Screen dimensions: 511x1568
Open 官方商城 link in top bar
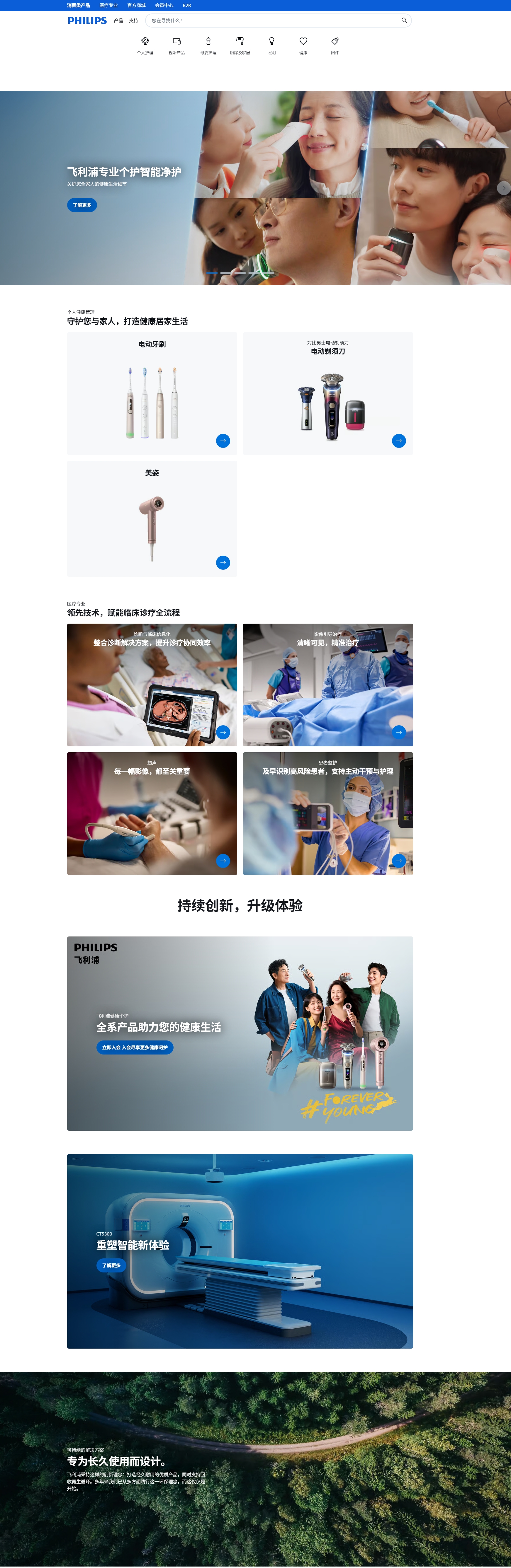pos(136,6)
